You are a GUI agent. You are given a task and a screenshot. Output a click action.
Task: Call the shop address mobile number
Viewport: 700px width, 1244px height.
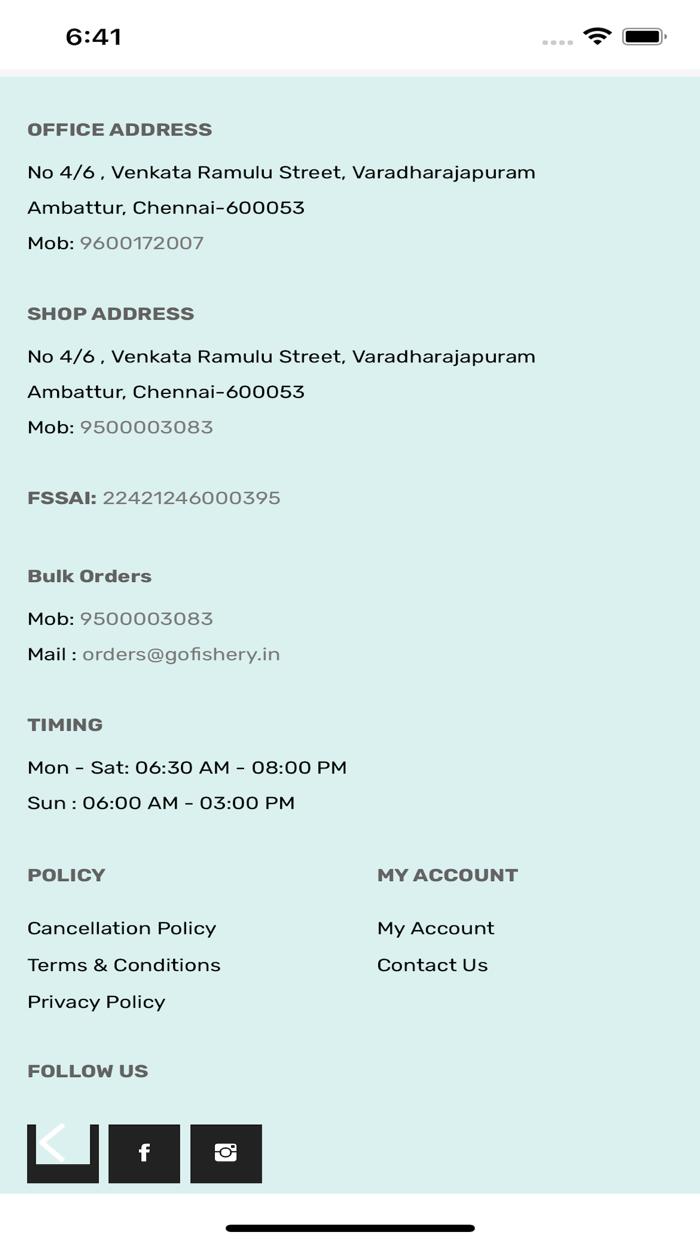pyautogui.click(x=147, y=427)
